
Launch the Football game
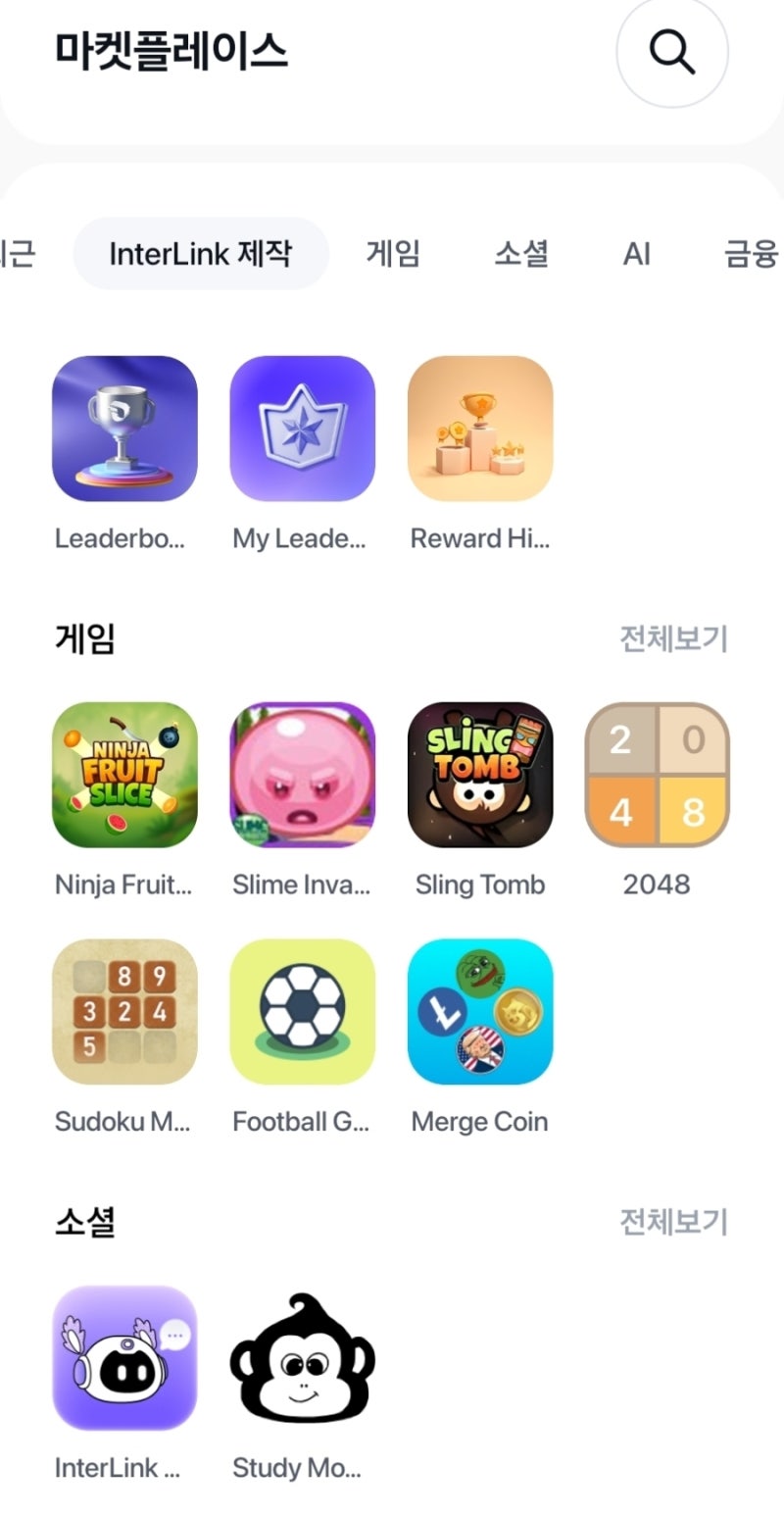tap(302, 1012)
